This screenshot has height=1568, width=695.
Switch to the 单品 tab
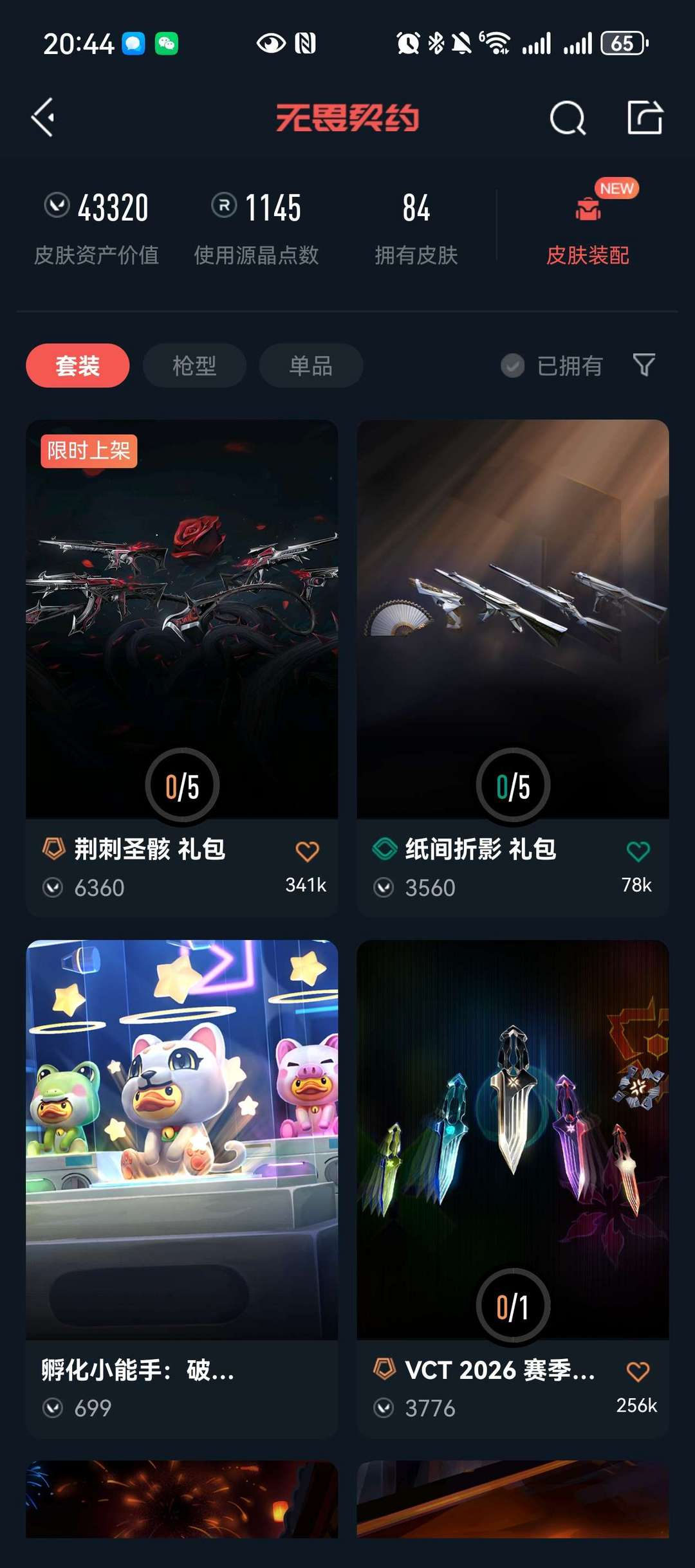pos(310,365)
